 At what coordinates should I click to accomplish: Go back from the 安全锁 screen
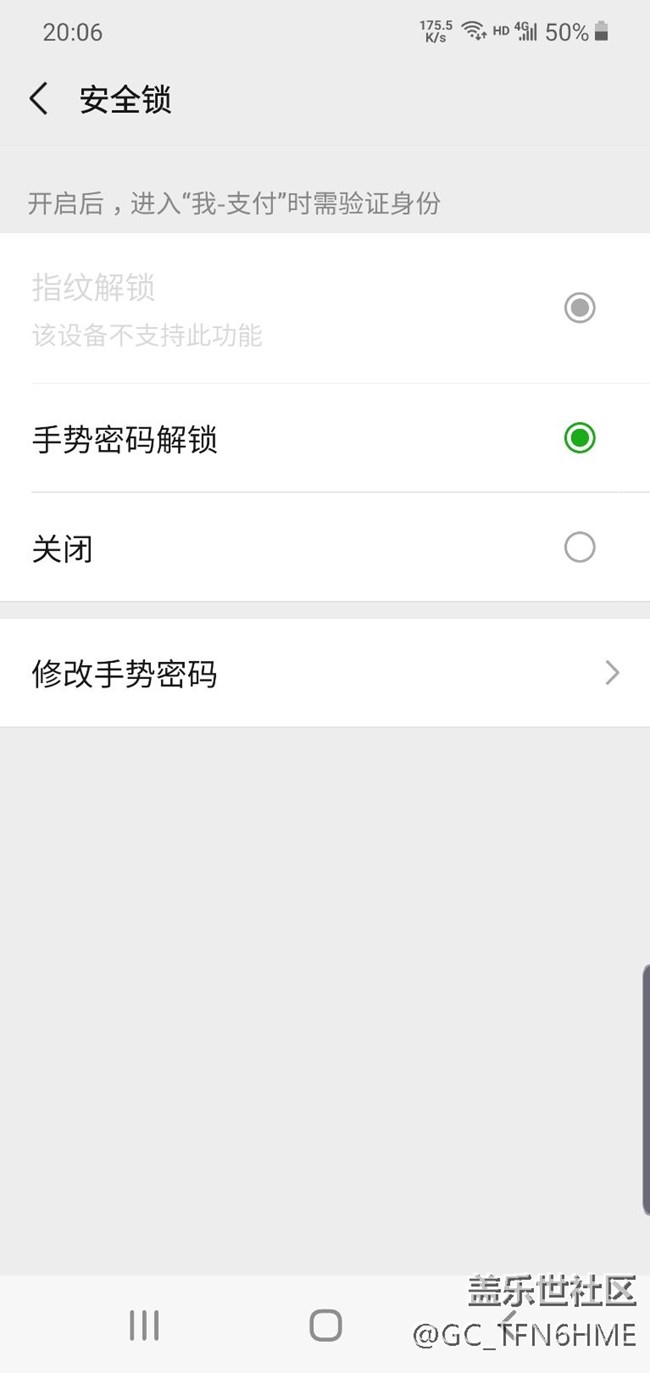coord(39,99)
